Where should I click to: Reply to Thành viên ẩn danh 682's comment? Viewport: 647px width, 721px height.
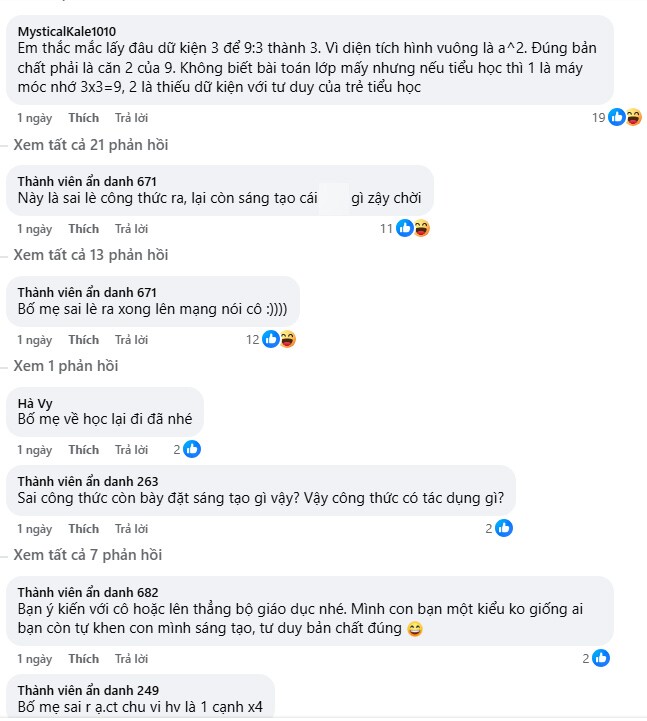pyautogui.click(x=131, y=659)
